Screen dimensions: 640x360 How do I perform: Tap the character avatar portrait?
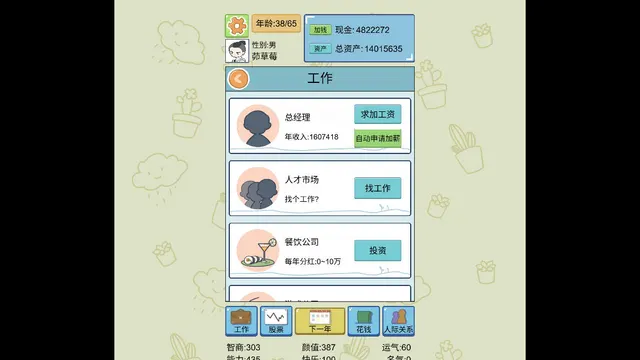(x=237, y=51)
